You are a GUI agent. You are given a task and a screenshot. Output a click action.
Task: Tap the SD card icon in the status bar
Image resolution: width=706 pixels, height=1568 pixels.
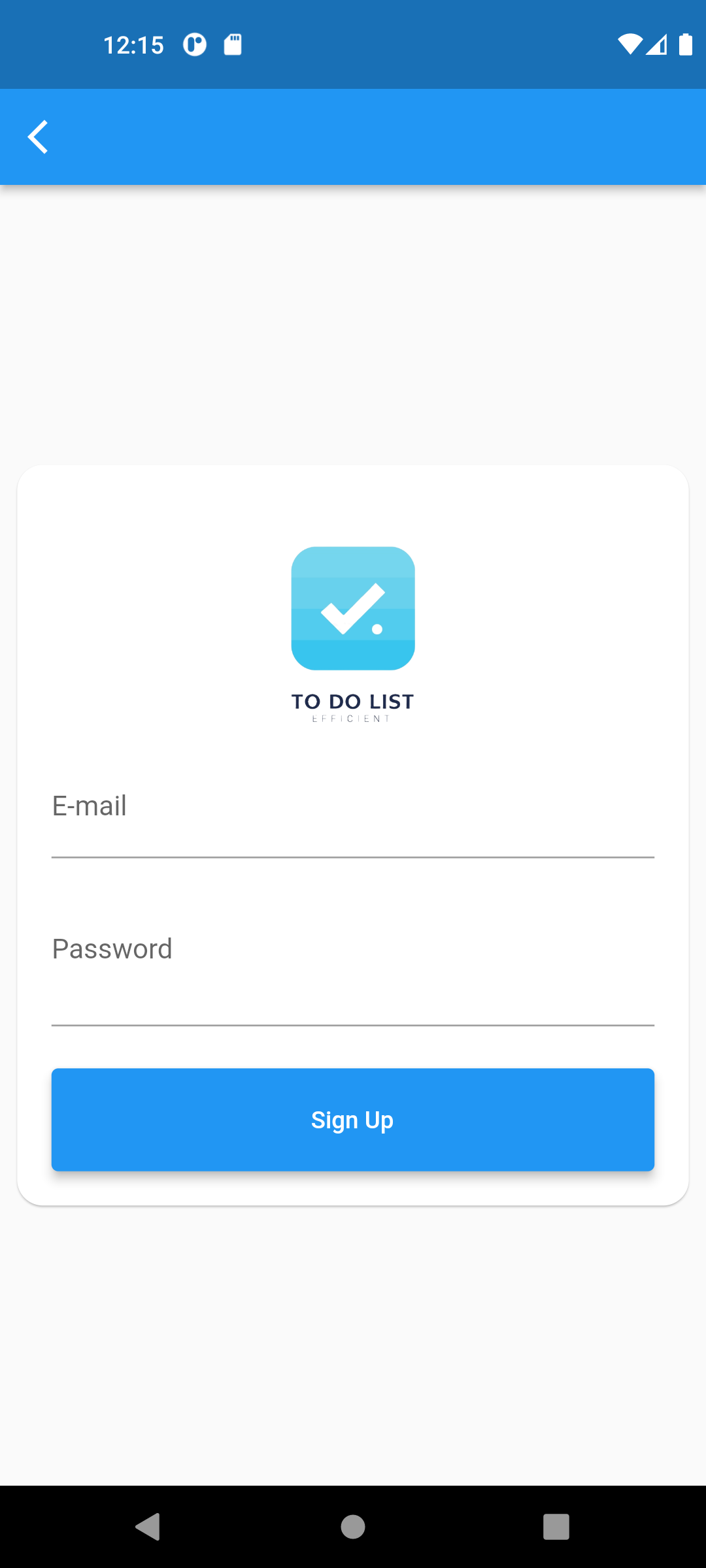tap(233, 44)
